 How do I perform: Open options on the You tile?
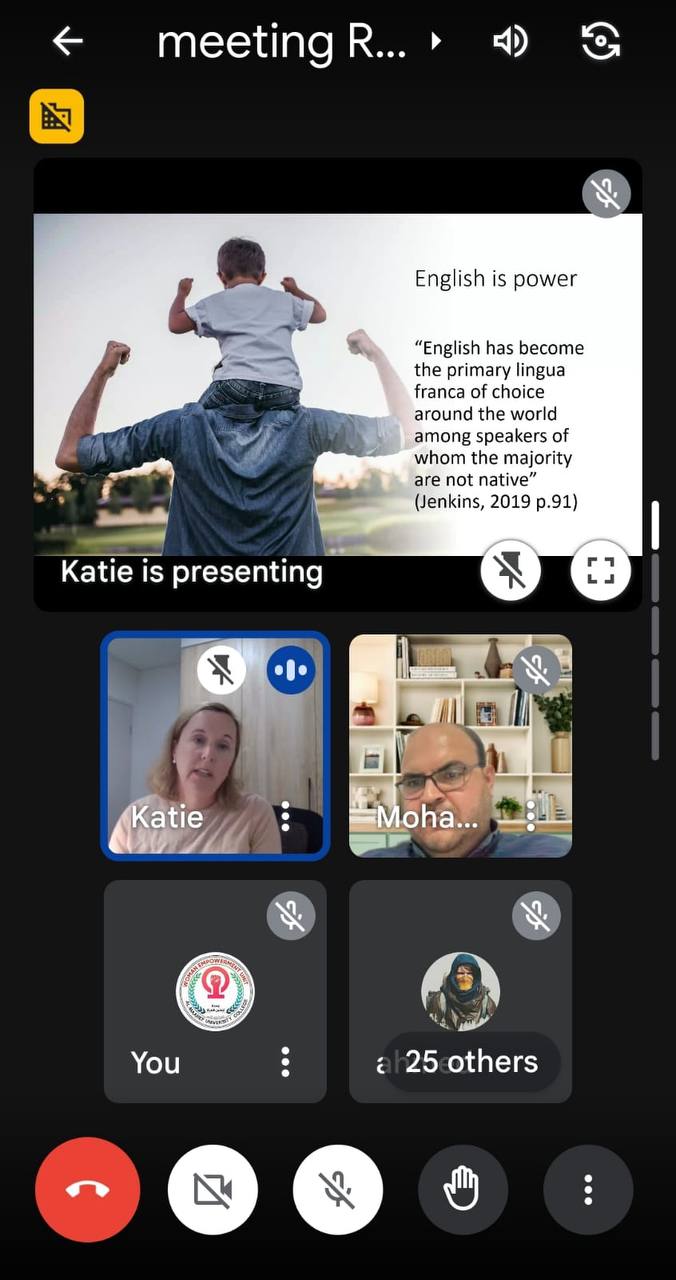(286, 1062)
